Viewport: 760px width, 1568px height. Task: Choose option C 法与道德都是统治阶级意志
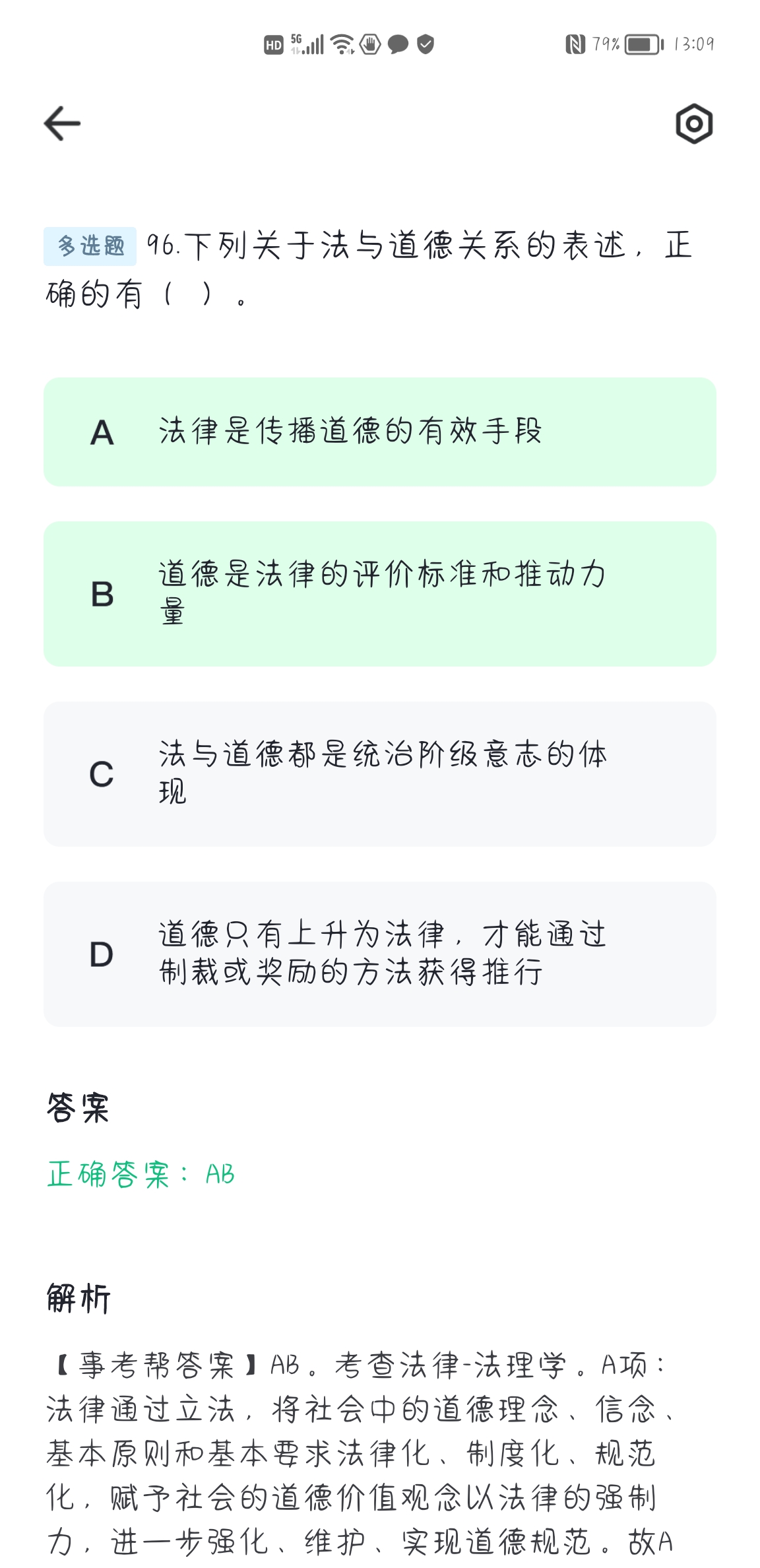click(380, 774)
